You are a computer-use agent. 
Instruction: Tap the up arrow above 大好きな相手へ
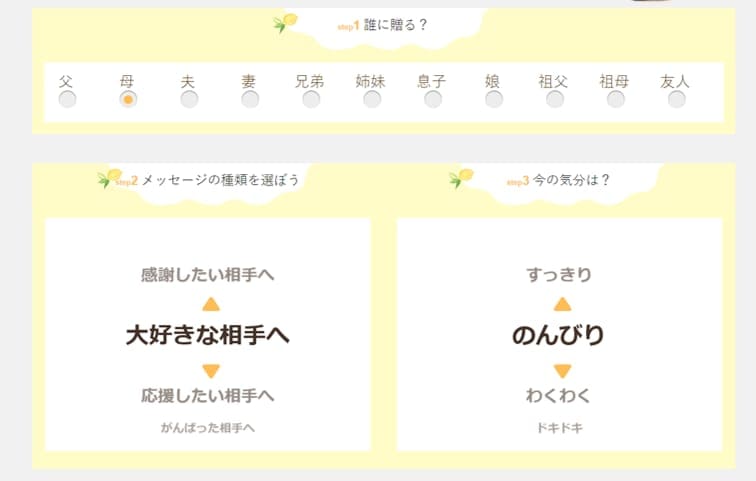coord(210,304)
